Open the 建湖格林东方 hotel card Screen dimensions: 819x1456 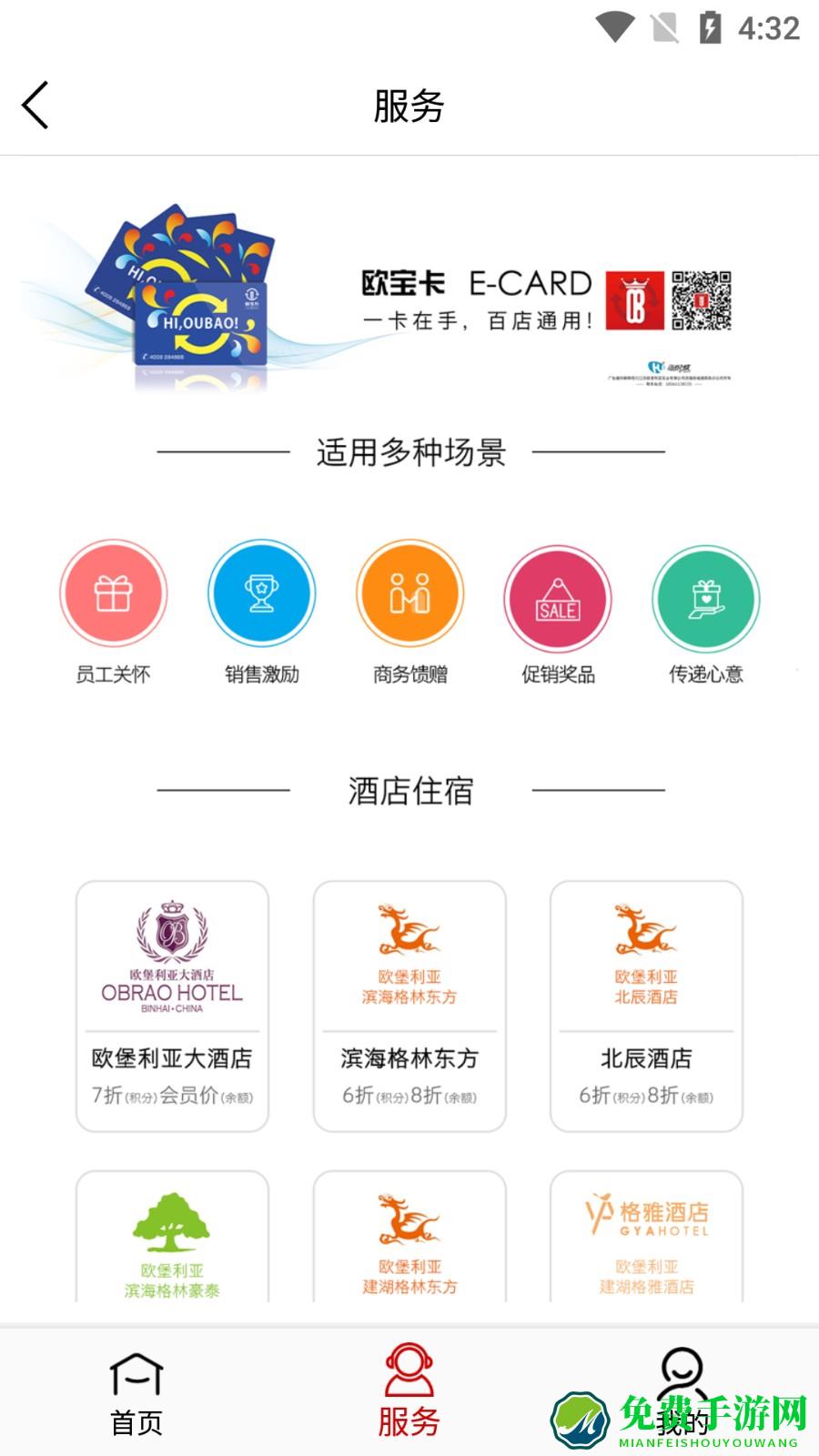(x=409, y=1238)
